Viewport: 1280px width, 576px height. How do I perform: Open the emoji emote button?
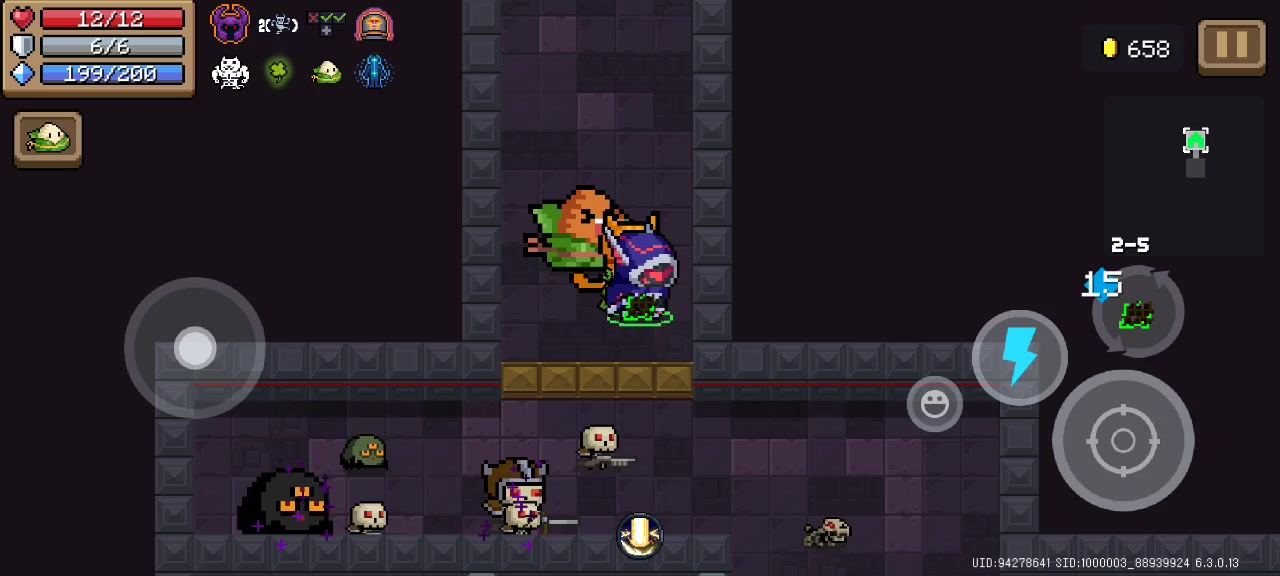[x=935, y=404]
